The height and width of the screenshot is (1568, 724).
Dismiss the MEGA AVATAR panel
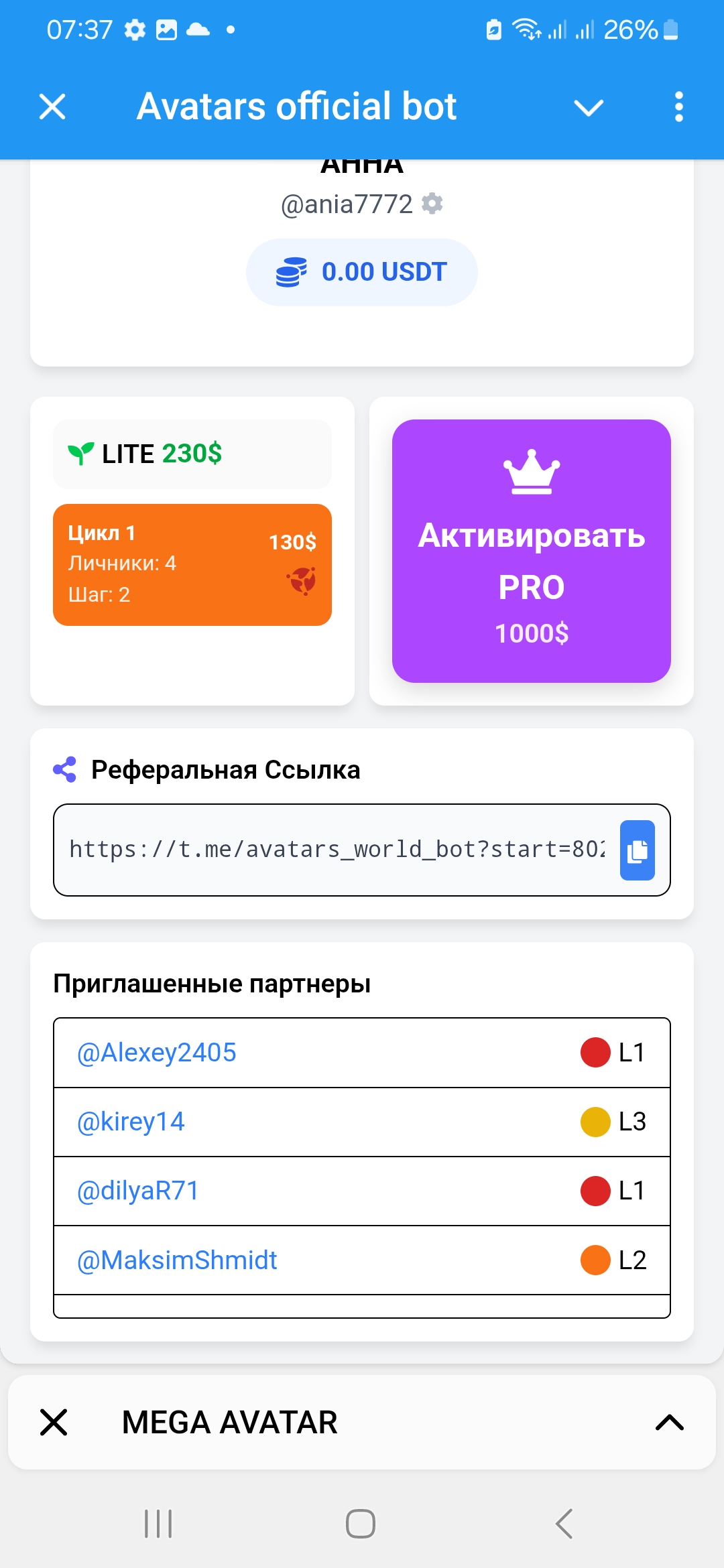click(54, 1422)
